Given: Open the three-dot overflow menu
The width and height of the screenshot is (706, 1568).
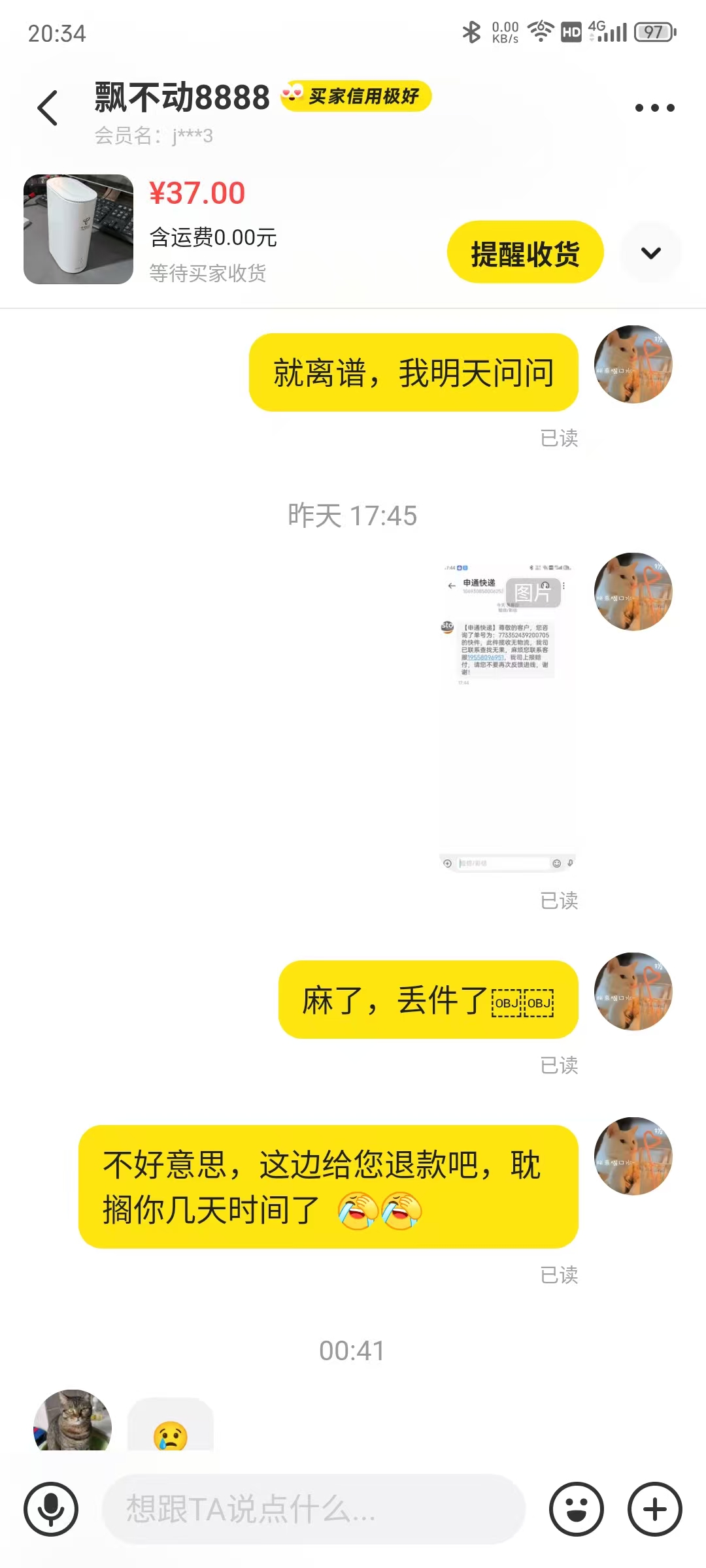Looking at the screenshot, I should coord(654,108).
